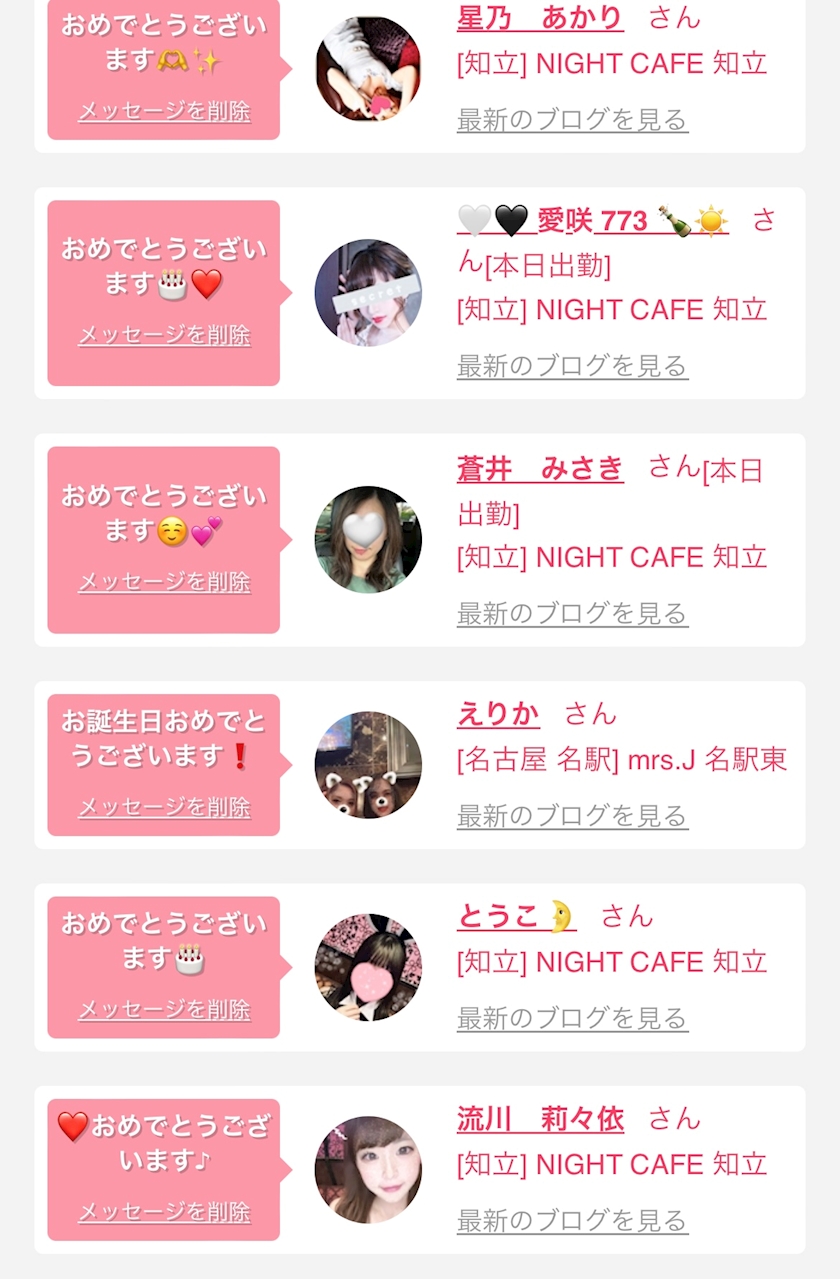Tap えりか's profile photo

pos(368,765)
